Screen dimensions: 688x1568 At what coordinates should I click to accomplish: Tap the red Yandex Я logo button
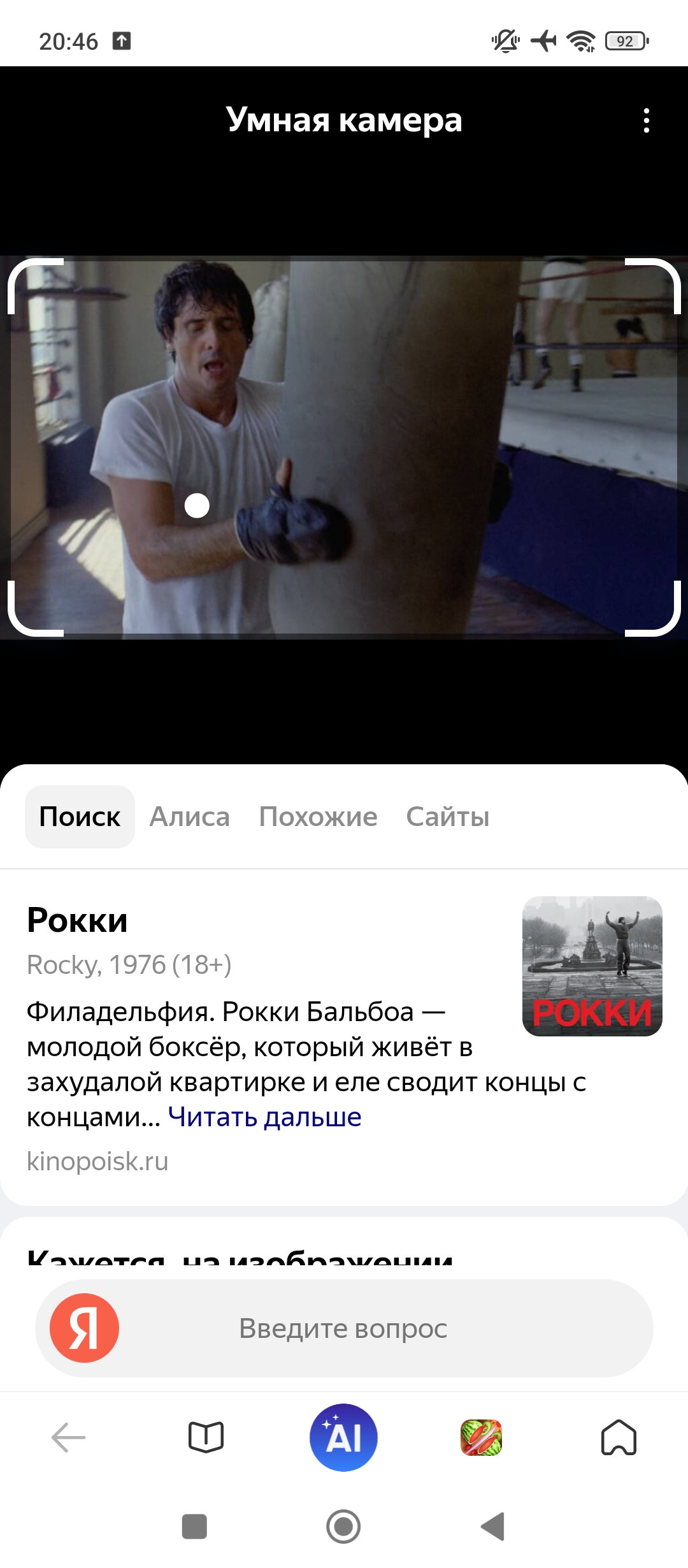point(85,1328)
